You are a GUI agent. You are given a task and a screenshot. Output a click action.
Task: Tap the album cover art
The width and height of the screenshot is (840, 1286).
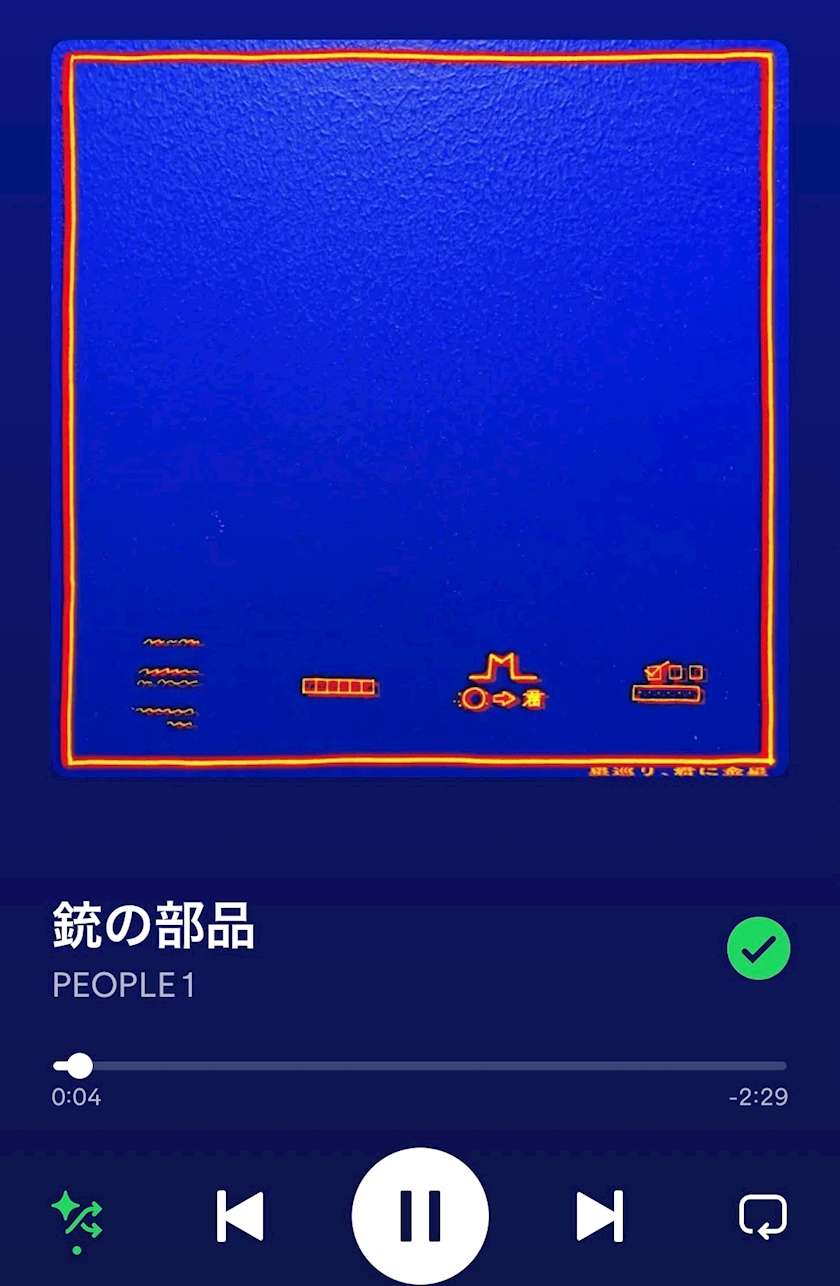click(420, 408)
